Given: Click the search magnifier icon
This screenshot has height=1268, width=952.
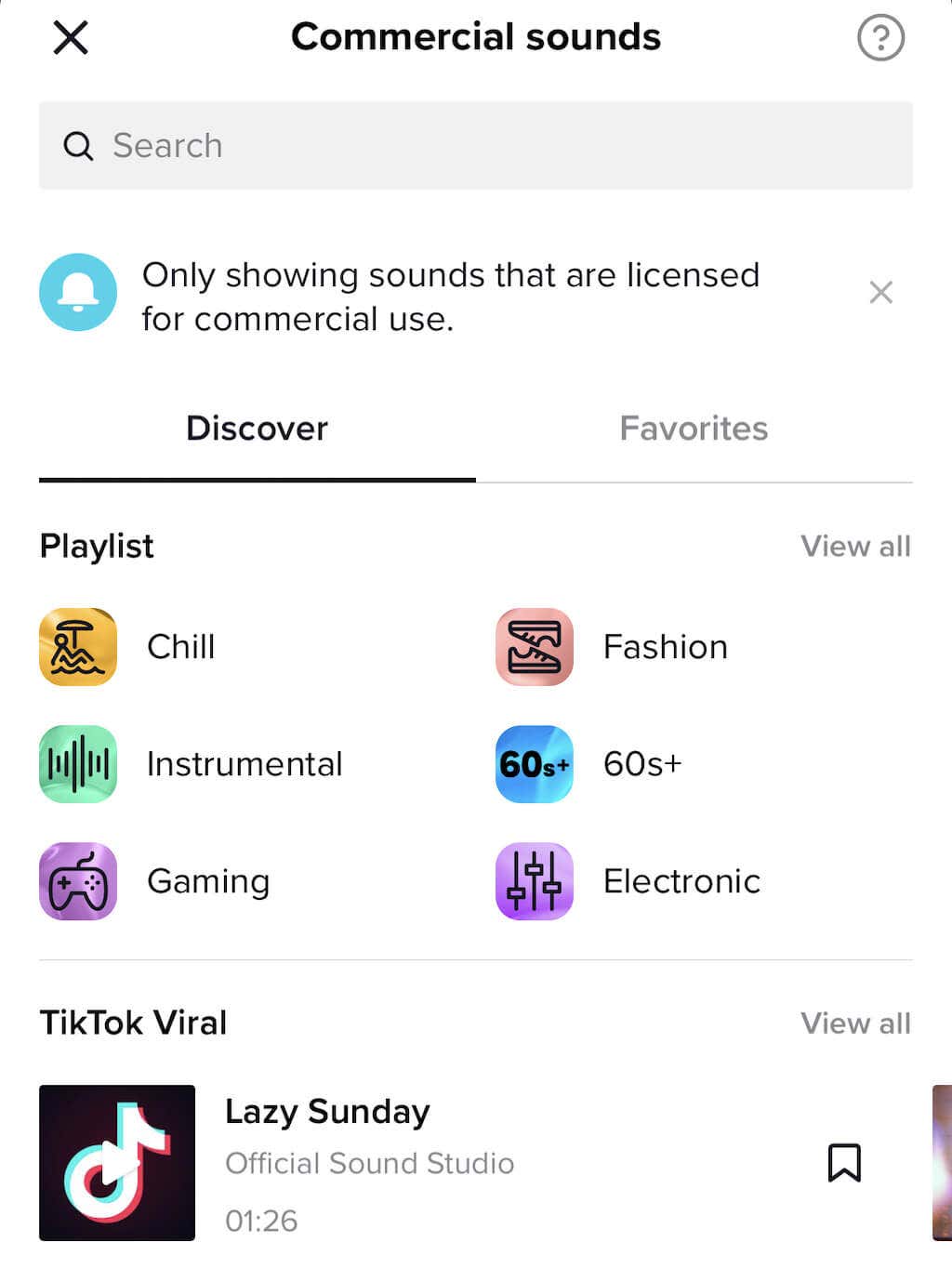Looking at the screenshot, I should 78,146.
